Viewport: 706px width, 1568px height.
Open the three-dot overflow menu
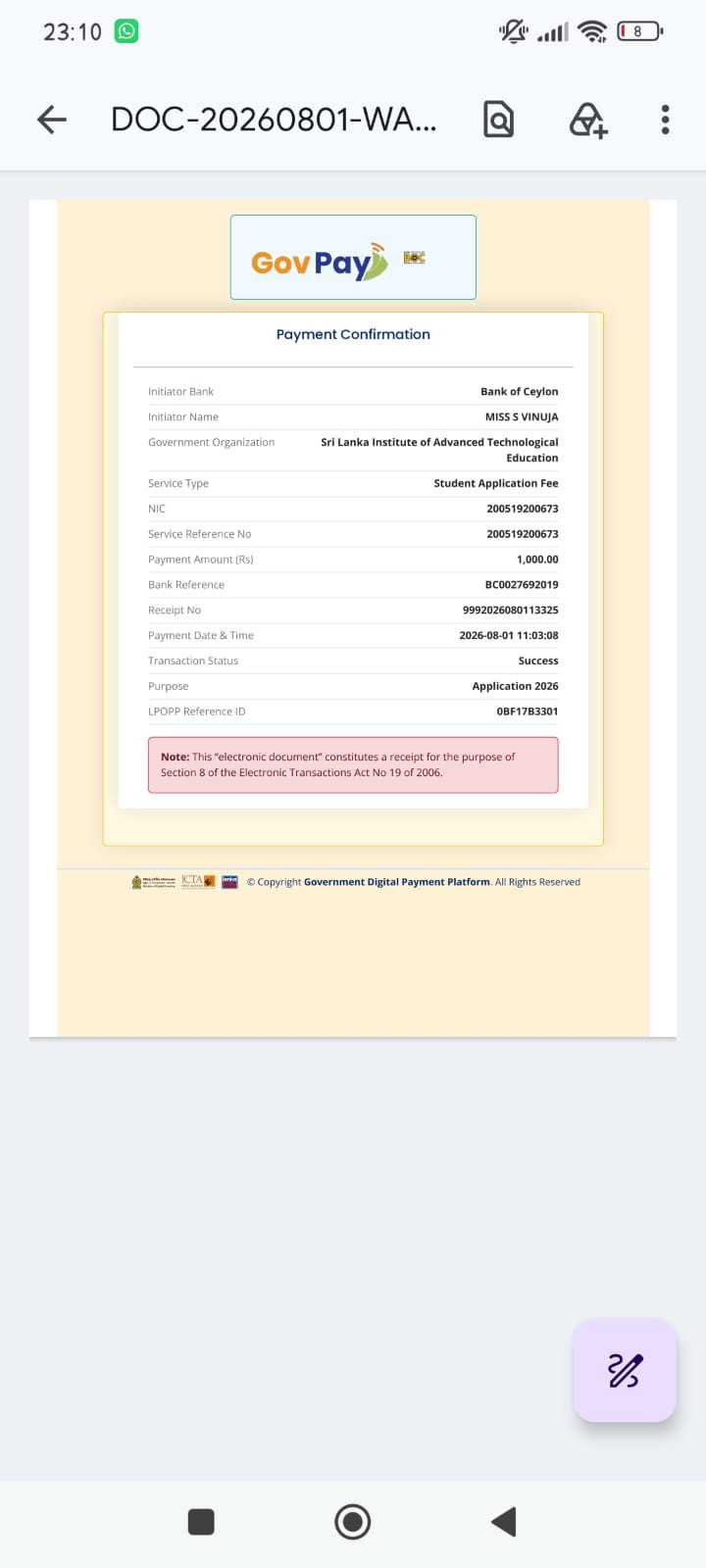[666, 120]
